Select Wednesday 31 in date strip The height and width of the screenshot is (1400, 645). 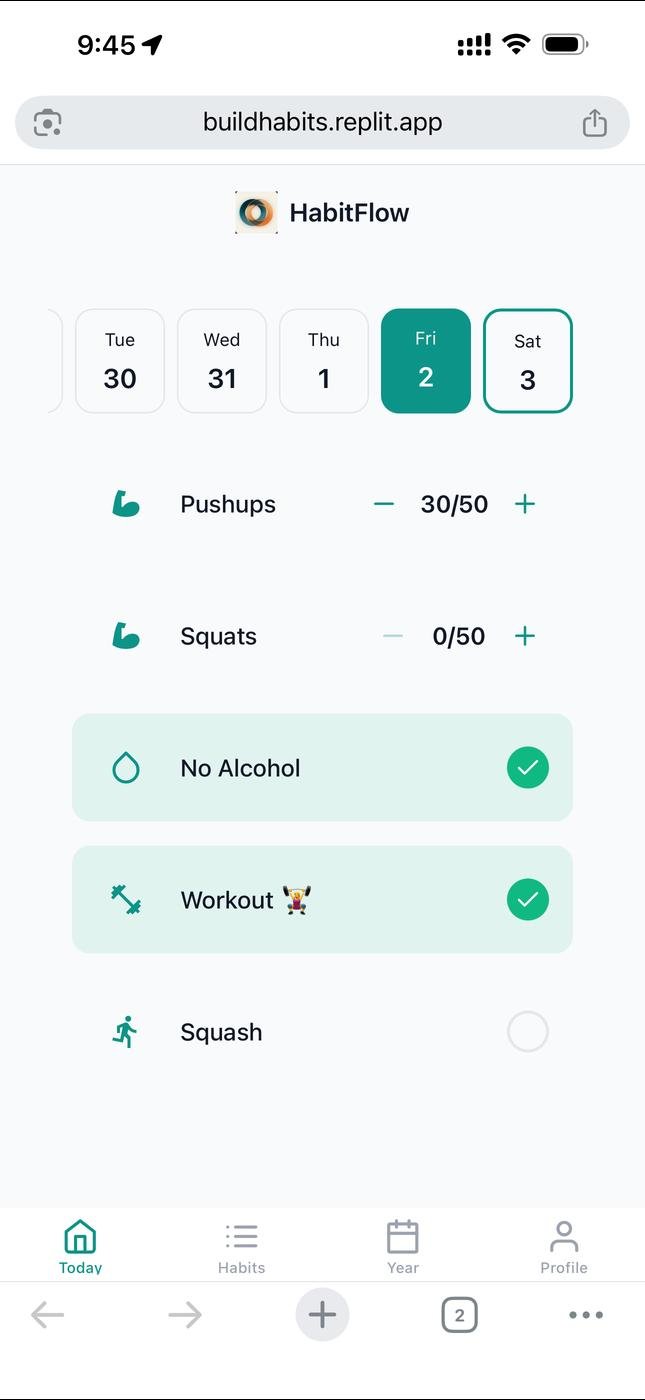pyautogui.click(x=222, y=361)
